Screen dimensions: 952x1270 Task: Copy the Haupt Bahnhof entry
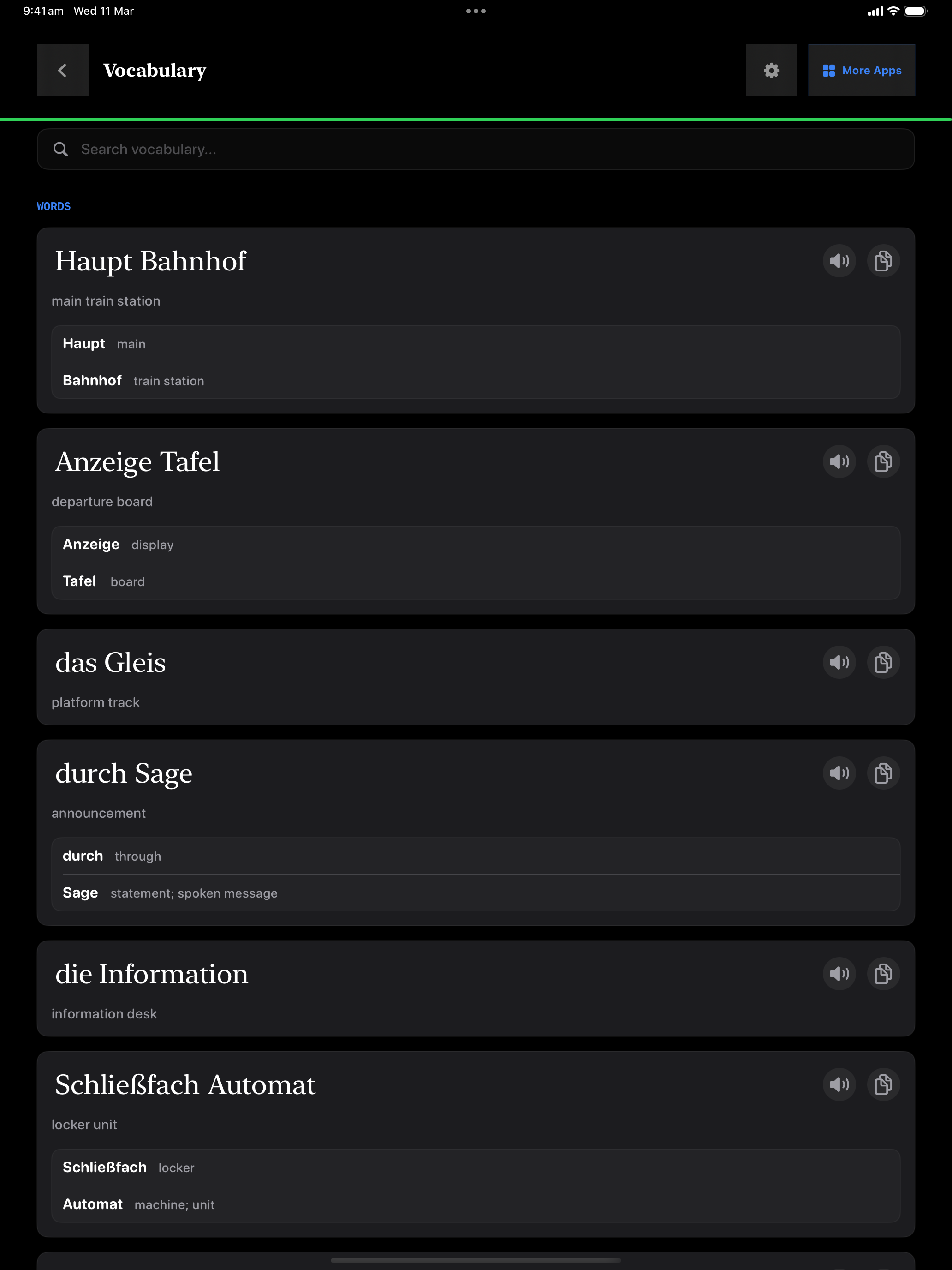883,261
